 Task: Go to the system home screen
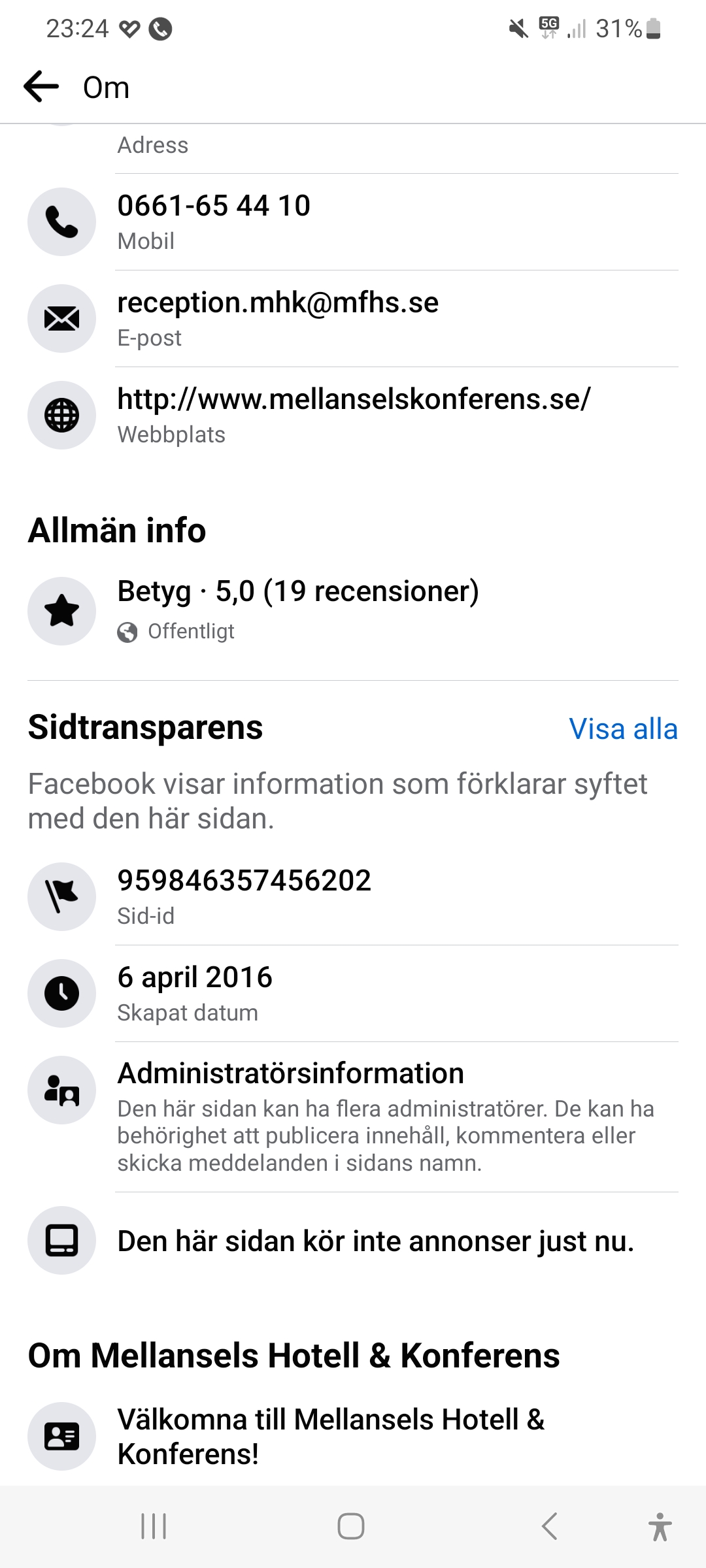point(351,1527)
